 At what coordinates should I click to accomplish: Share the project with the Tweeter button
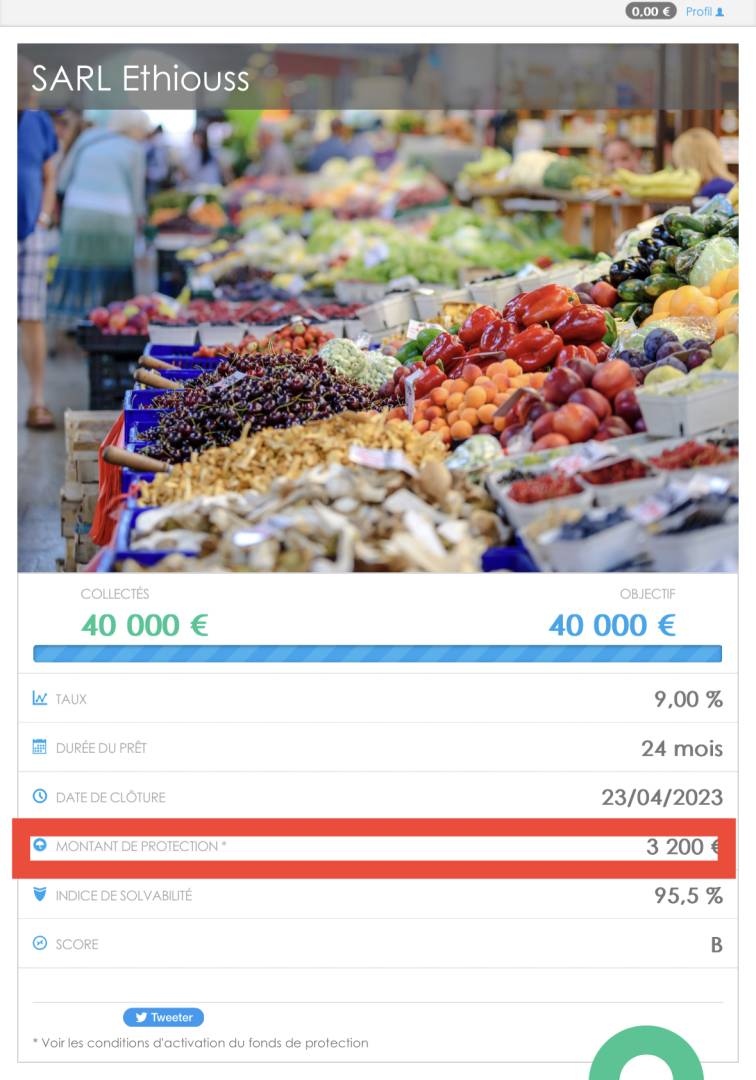click(x=163, y=1017)
